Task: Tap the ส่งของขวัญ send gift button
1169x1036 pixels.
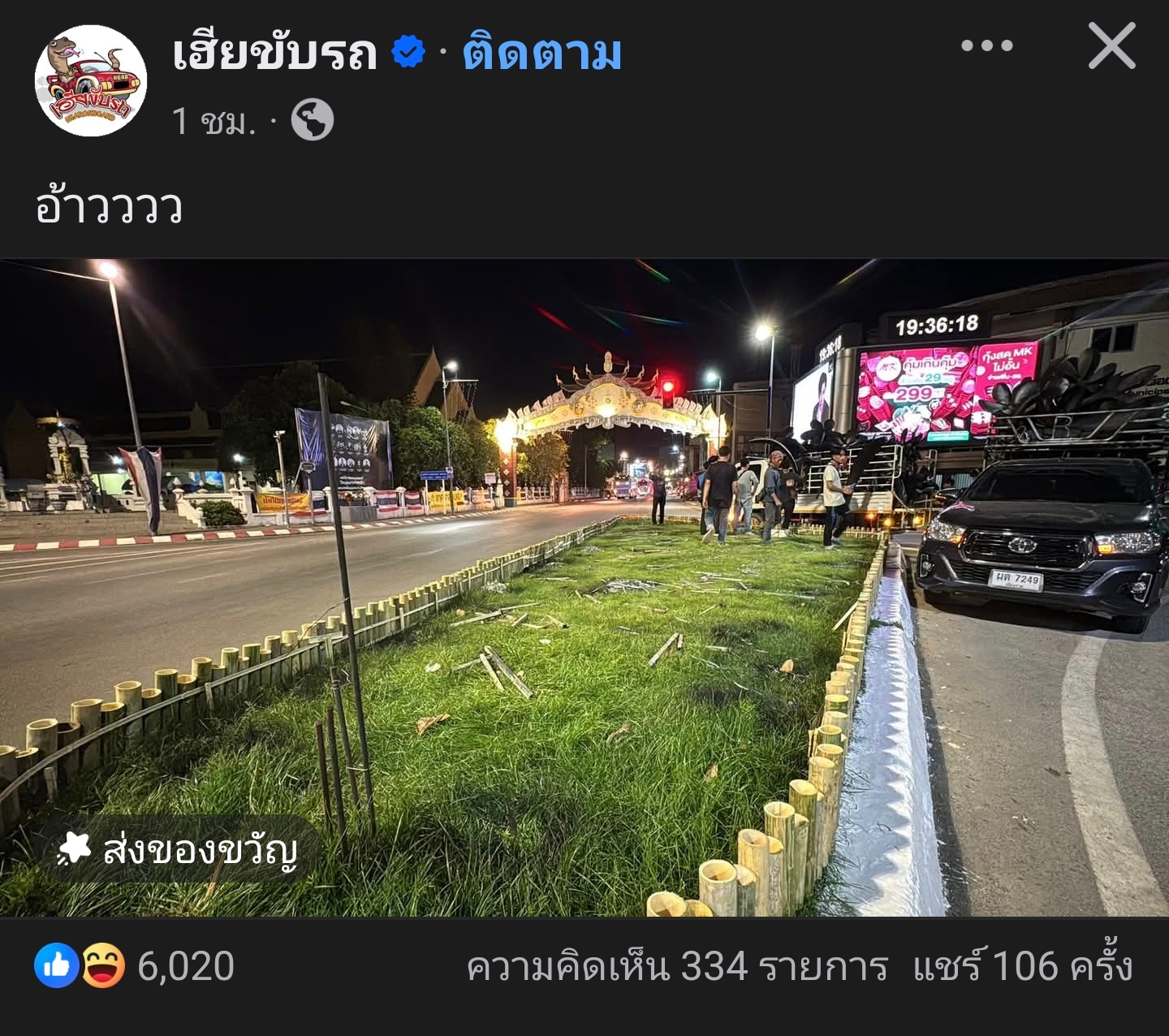Action: click(177, 850)
